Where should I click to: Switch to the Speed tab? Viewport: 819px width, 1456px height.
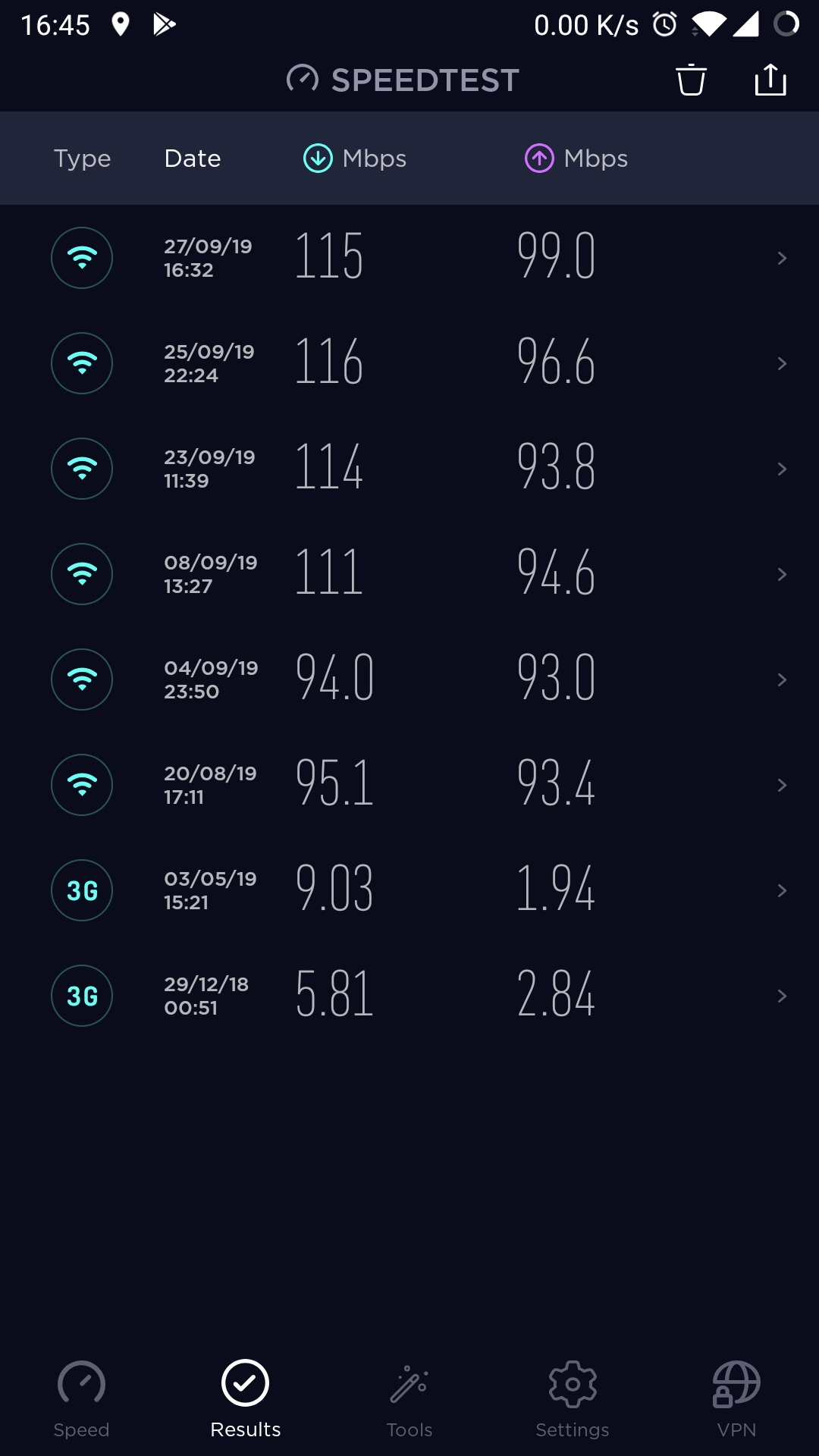click(82, 1398)
